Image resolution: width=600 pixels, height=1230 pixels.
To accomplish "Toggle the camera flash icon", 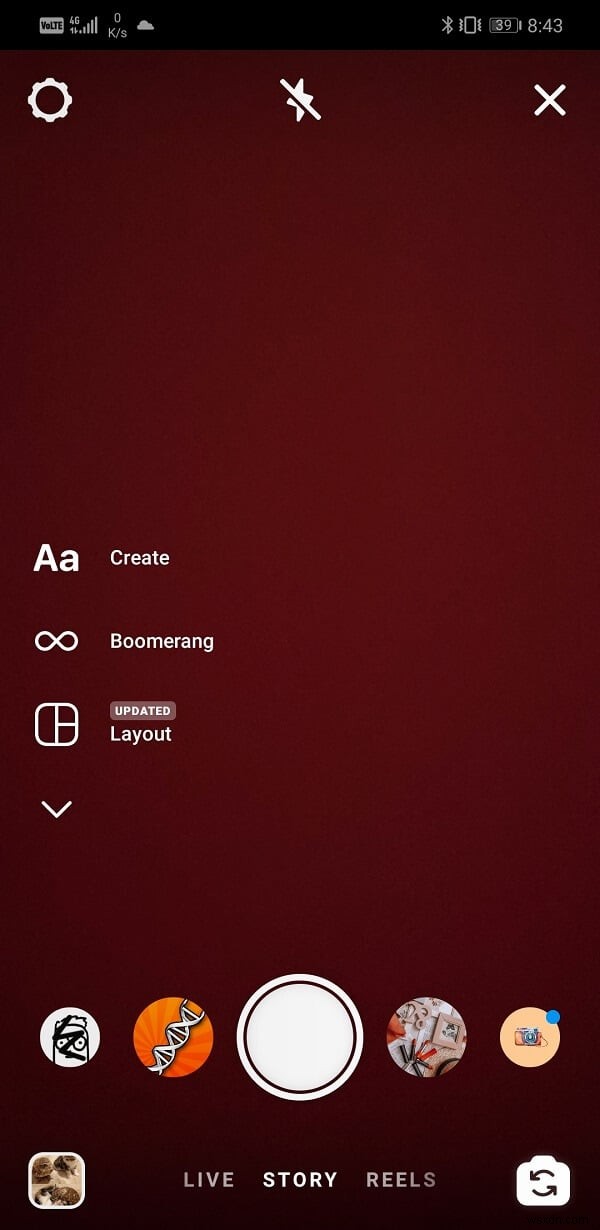I will [300, 100].
